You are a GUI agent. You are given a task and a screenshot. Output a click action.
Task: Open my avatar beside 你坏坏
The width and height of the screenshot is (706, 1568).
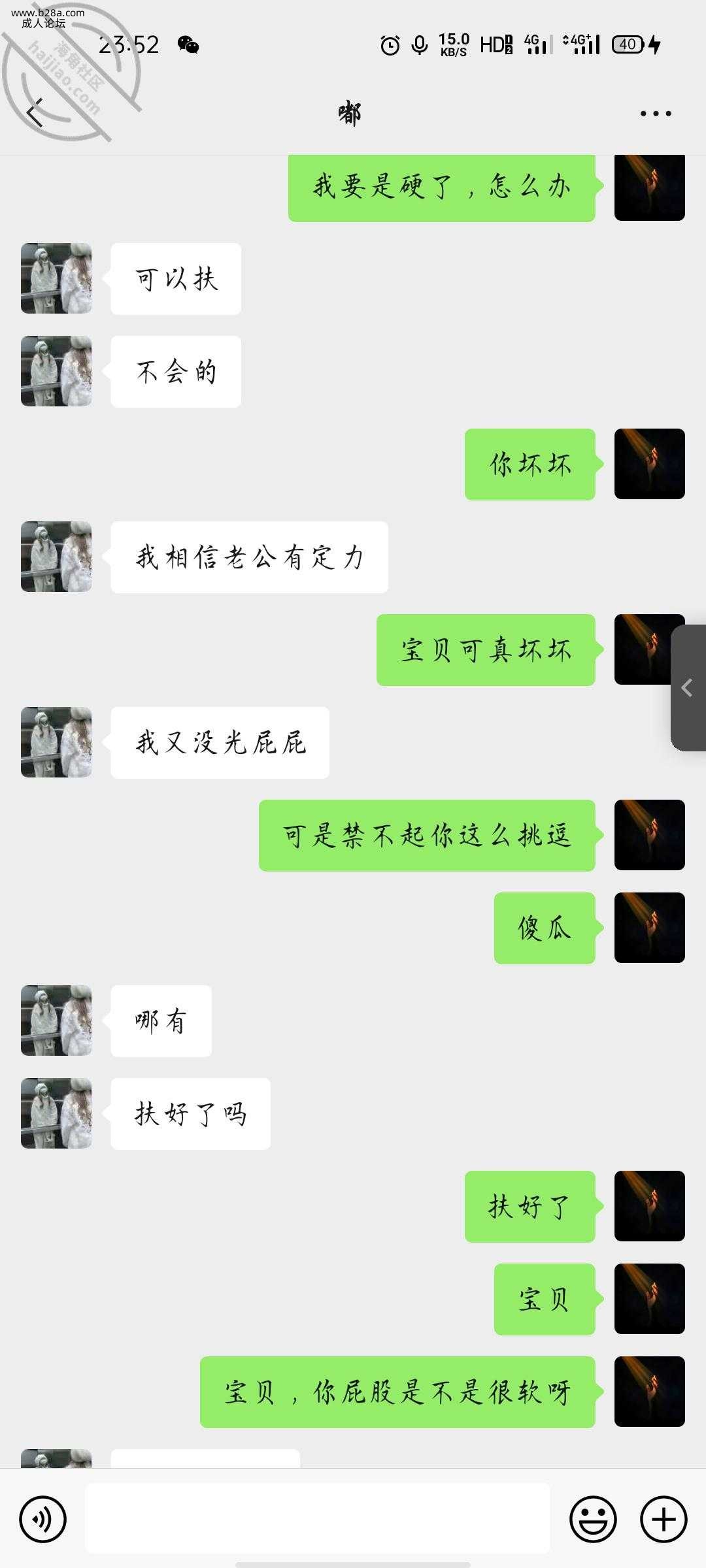649,464
